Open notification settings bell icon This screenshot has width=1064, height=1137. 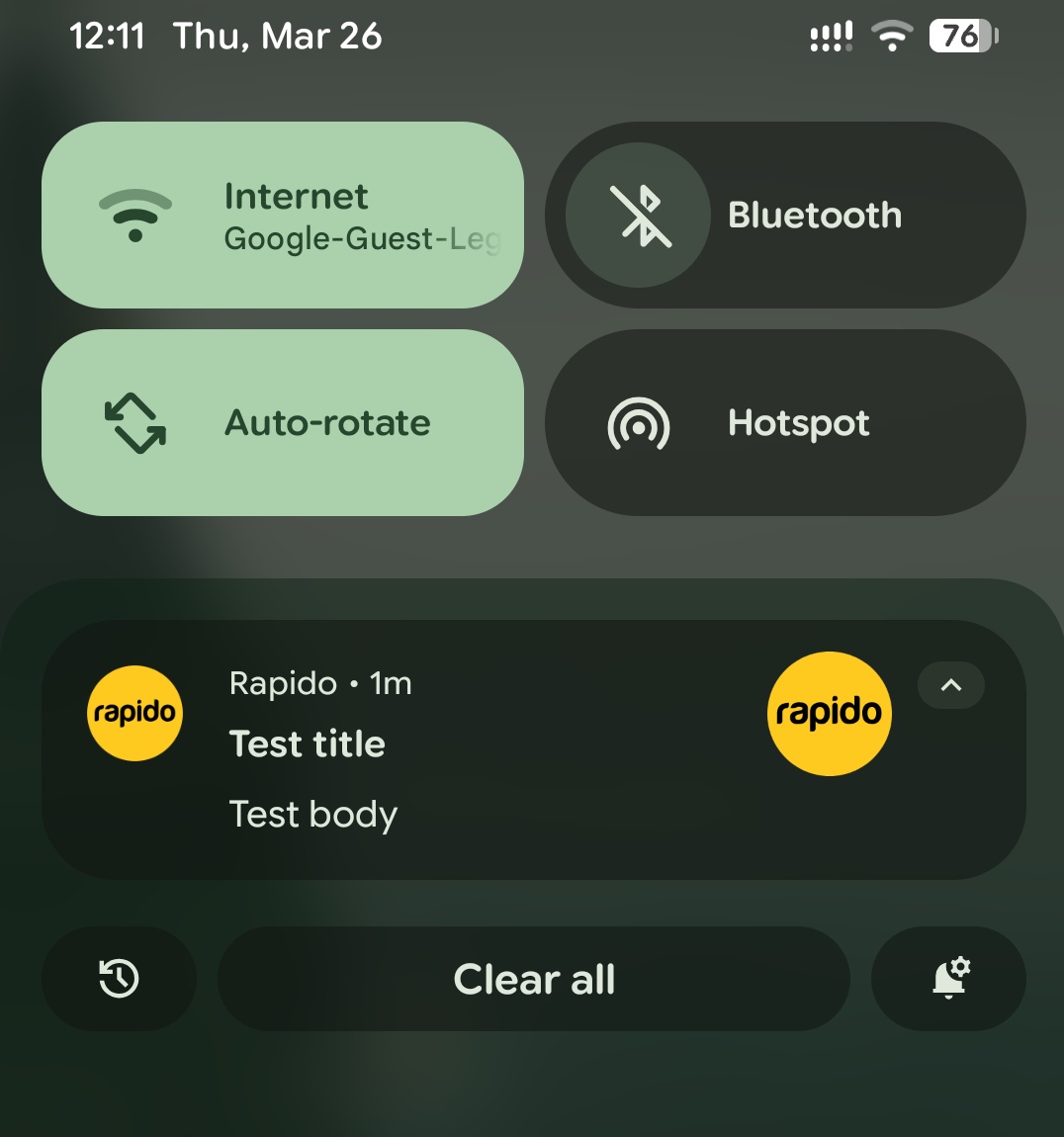pos(949,979)
